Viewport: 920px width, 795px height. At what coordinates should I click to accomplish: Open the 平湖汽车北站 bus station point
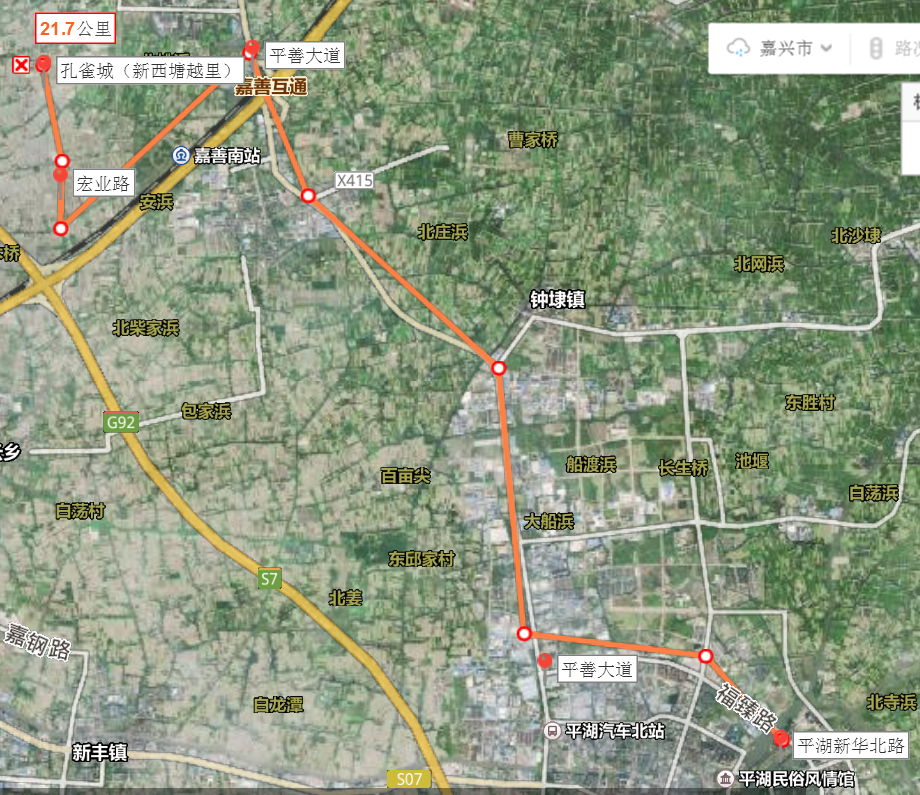click(551, 731)
